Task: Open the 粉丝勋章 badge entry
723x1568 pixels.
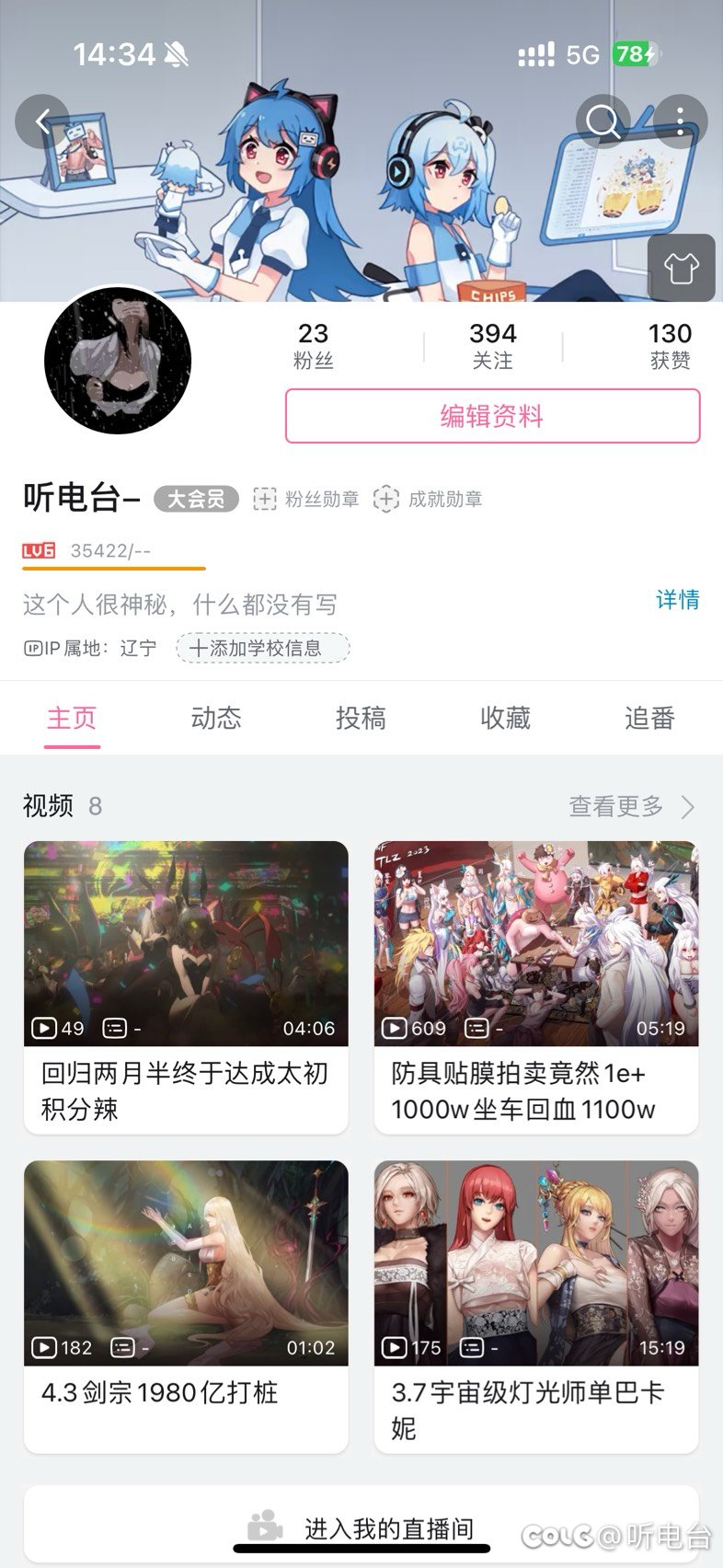Action: [306, 499]
